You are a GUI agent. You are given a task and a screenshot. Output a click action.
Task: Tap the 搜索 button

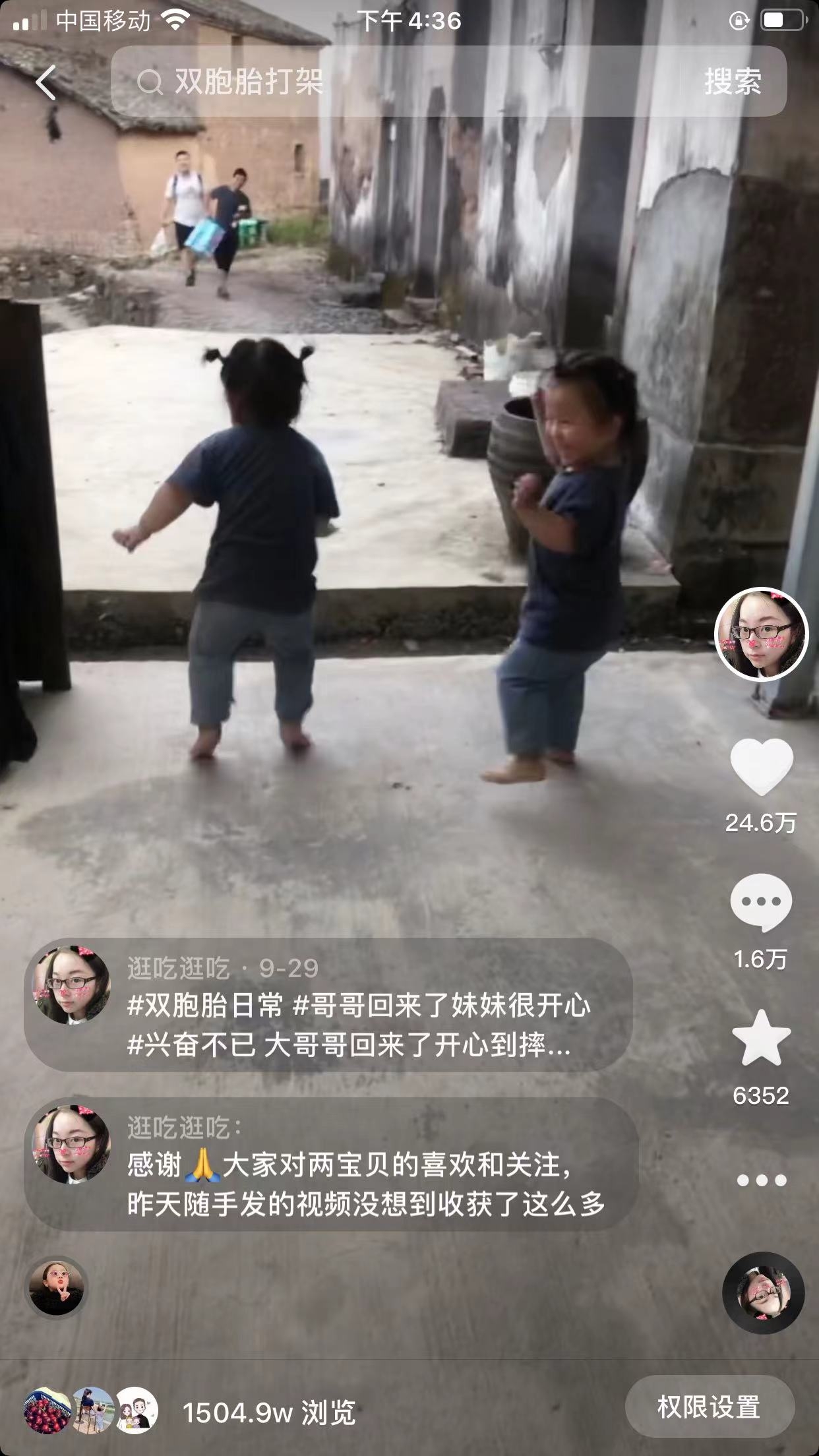pyautogui.click(x=733, y=82)
